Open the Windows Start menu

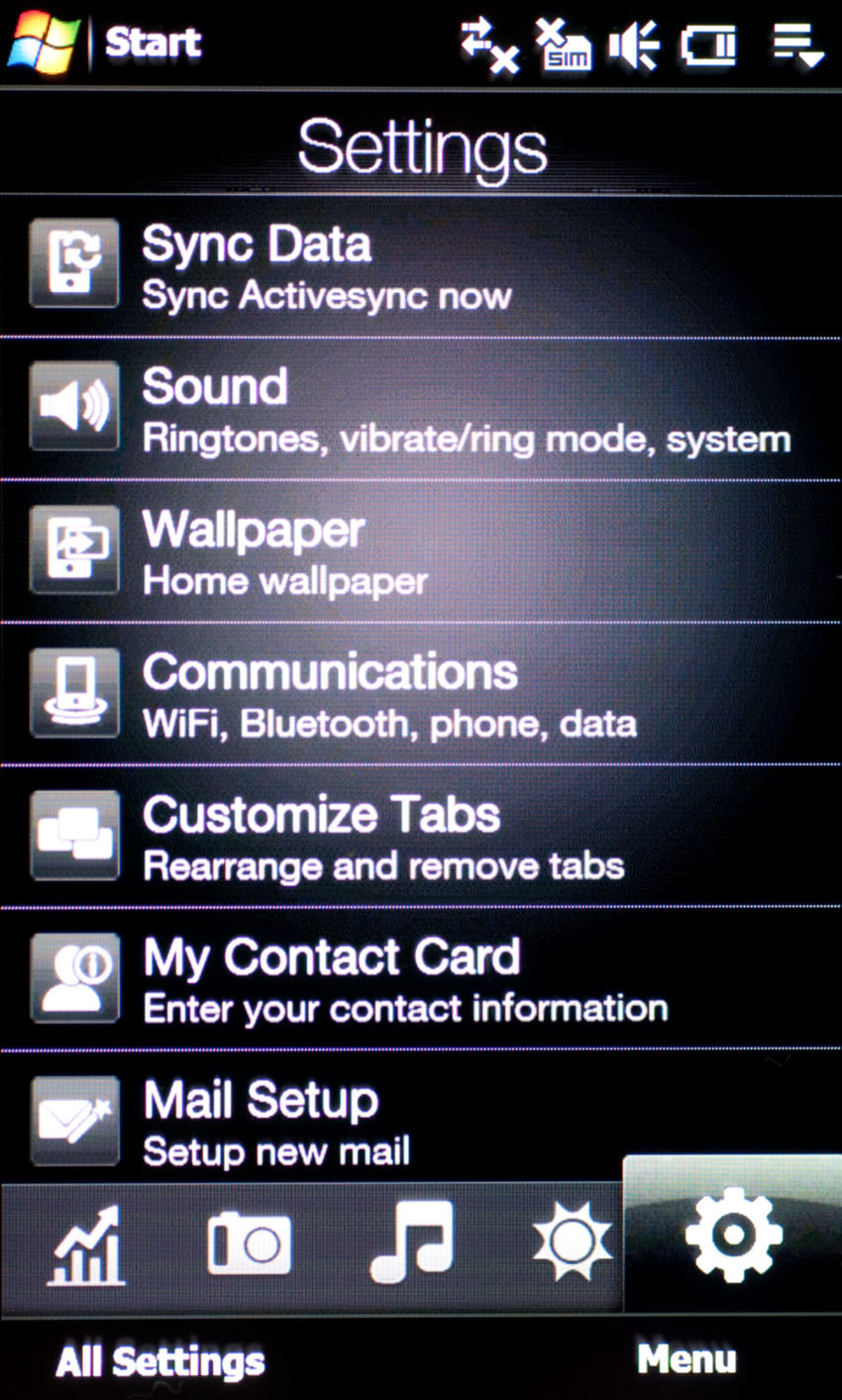(x=104, y=43)
